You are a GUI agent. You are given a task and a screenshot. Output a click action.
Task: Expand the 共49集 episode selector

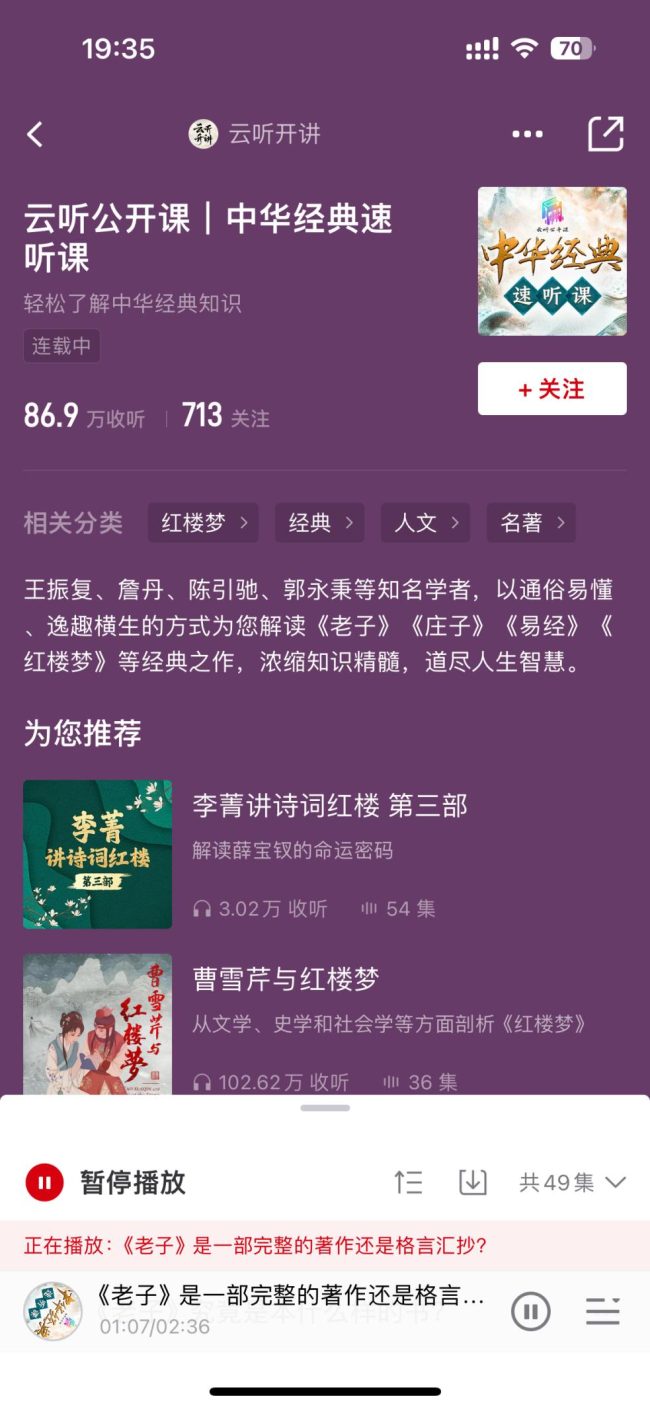tap(572, 1183)
